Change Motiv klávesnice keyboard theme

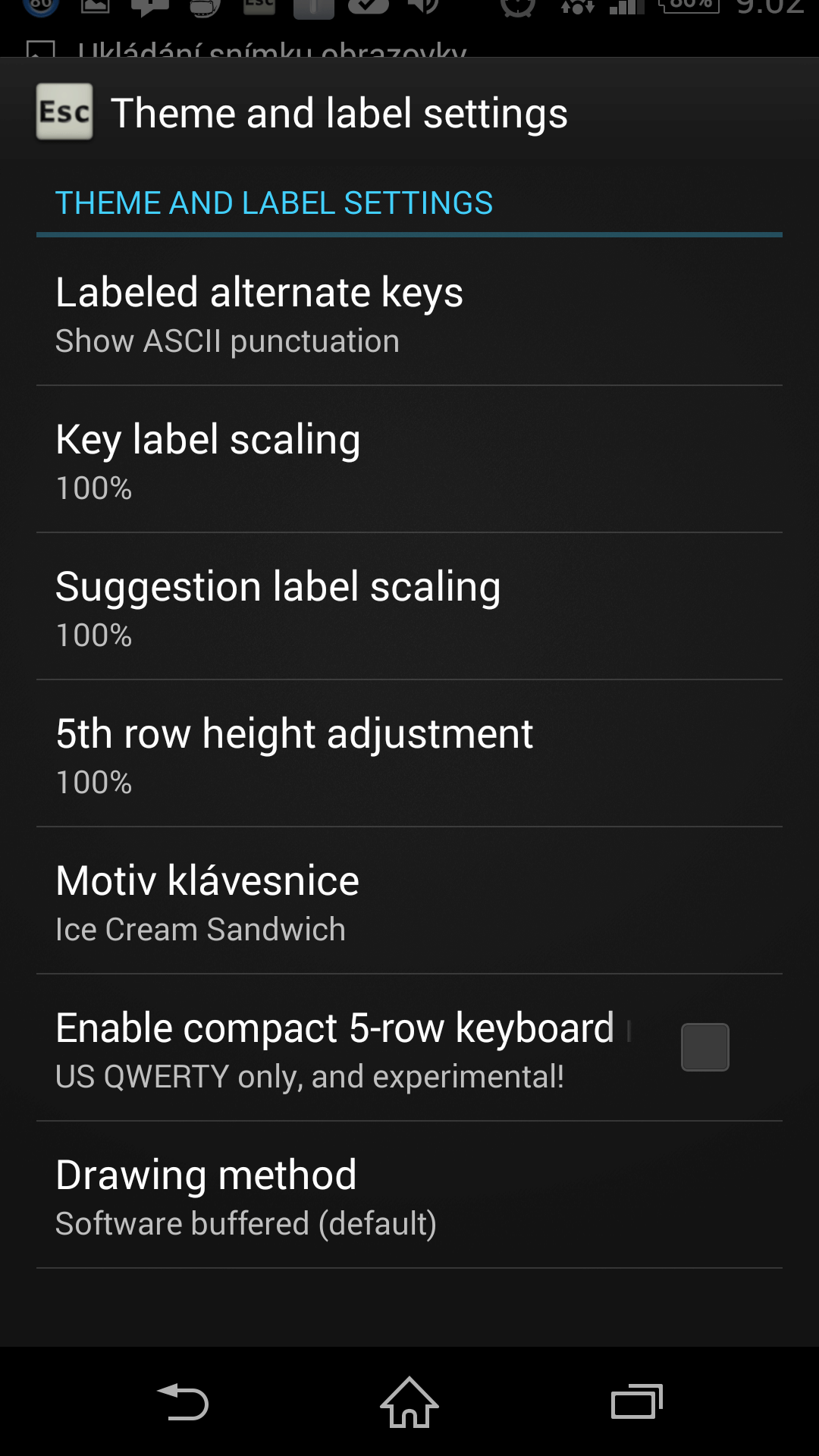click(x=409, y=901)
